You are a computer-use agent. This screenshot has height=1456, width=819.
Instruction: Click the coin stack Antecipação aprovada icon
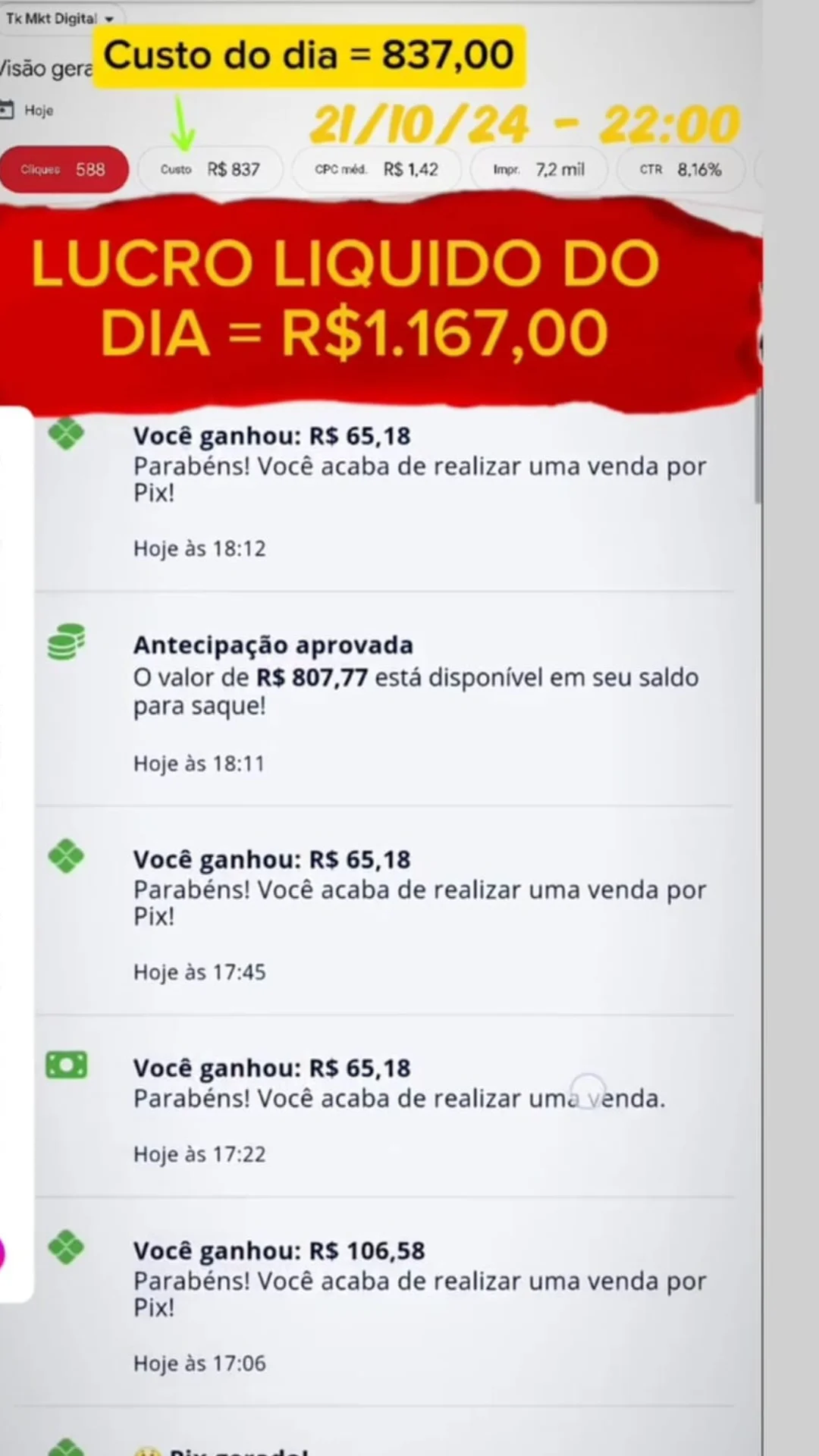coord(67,642)
